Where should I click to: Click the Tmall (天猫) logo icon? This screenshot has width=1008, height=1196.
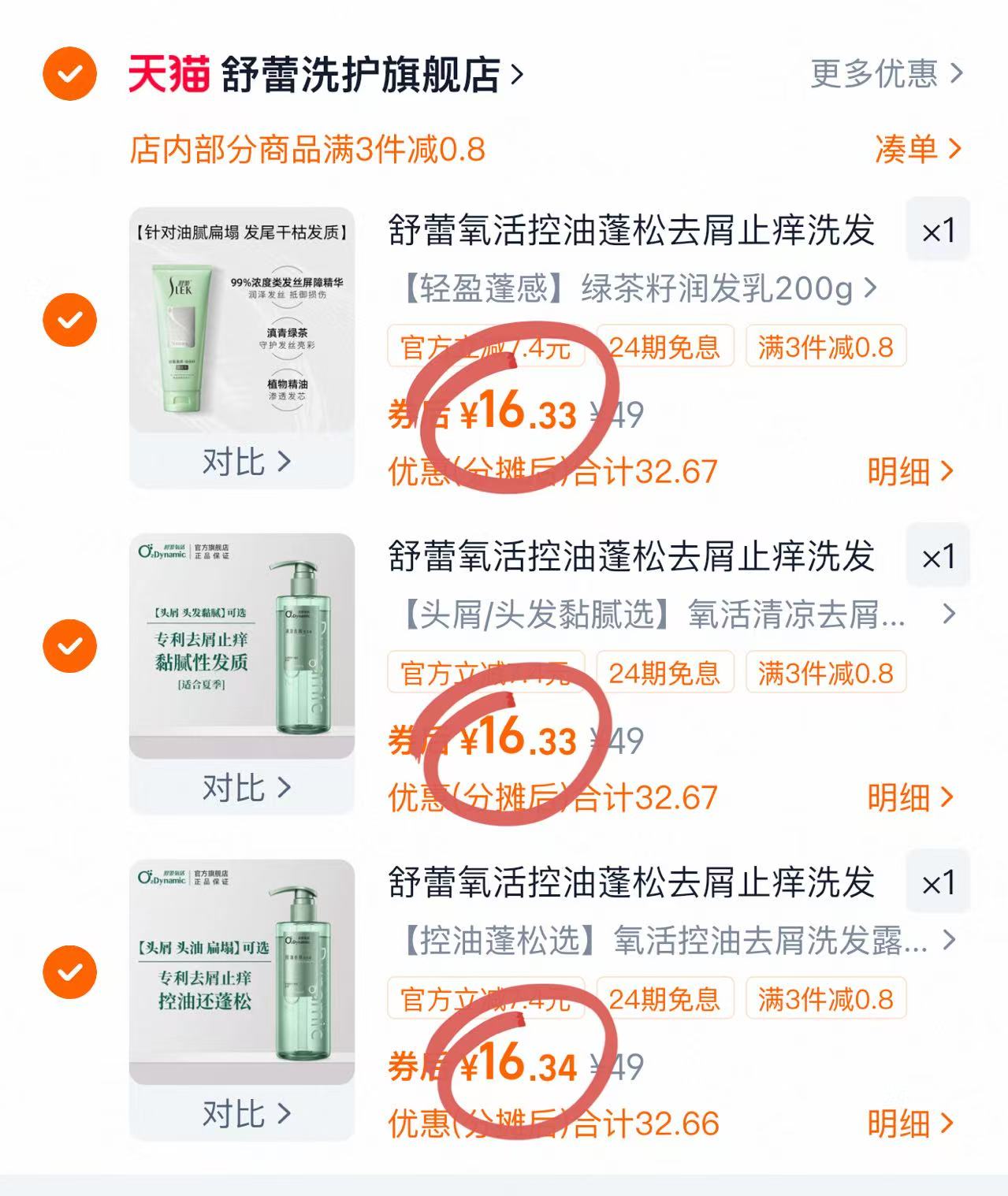(168, 73)
